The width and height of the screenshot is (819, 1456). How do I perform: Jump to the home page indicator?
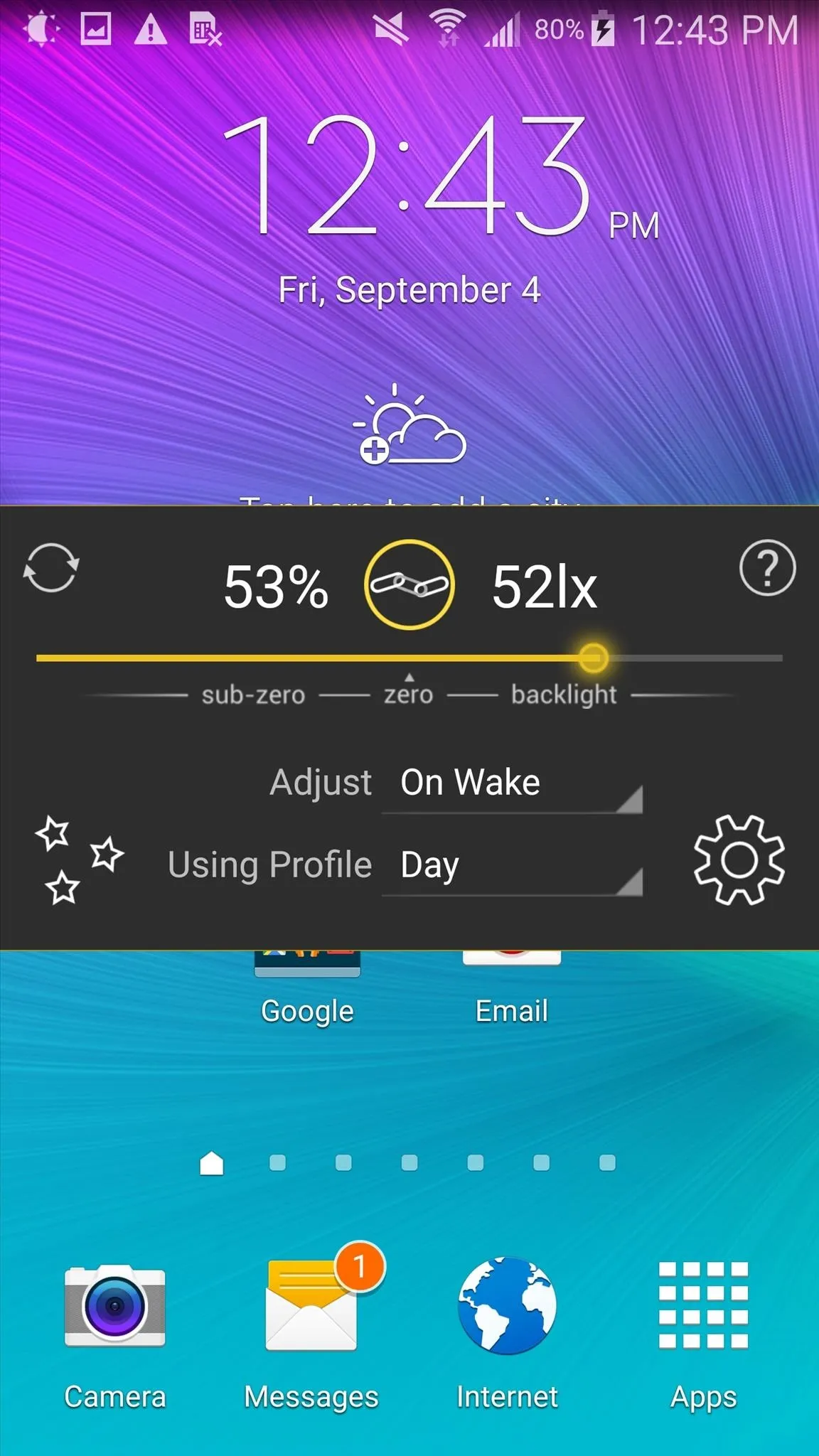(x=212, y=1163)
